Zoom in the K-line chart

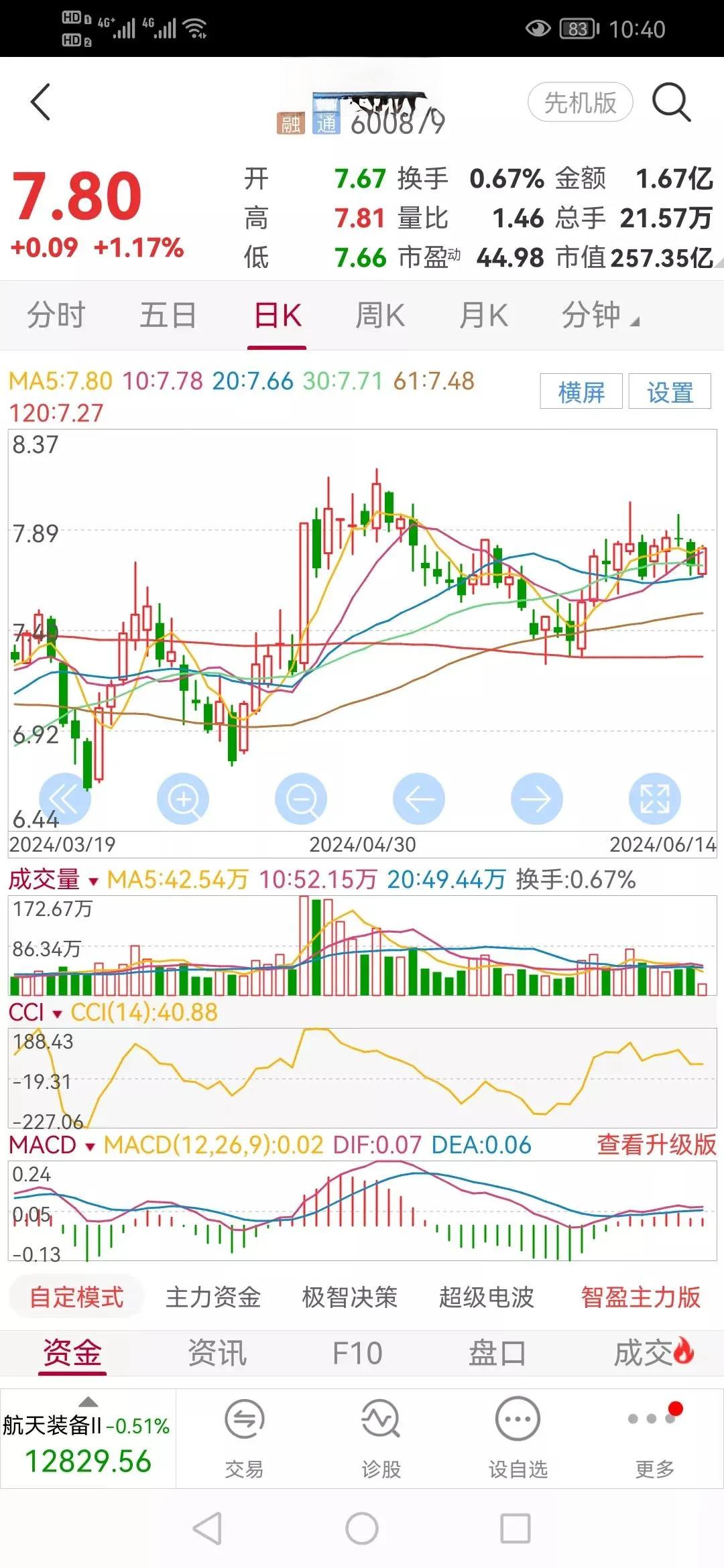183,799
